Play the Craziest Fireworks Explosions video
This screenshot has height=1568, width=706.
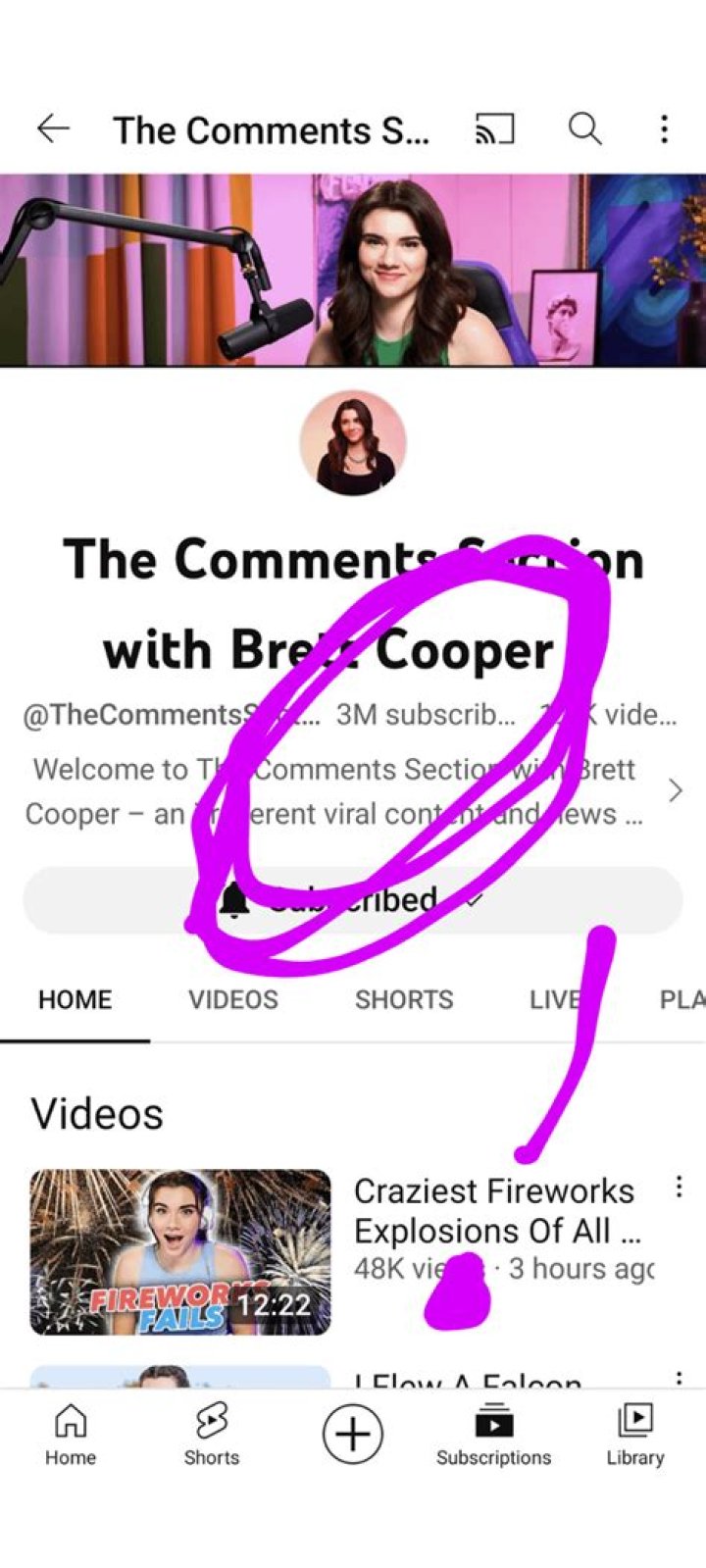(180, 1251)
